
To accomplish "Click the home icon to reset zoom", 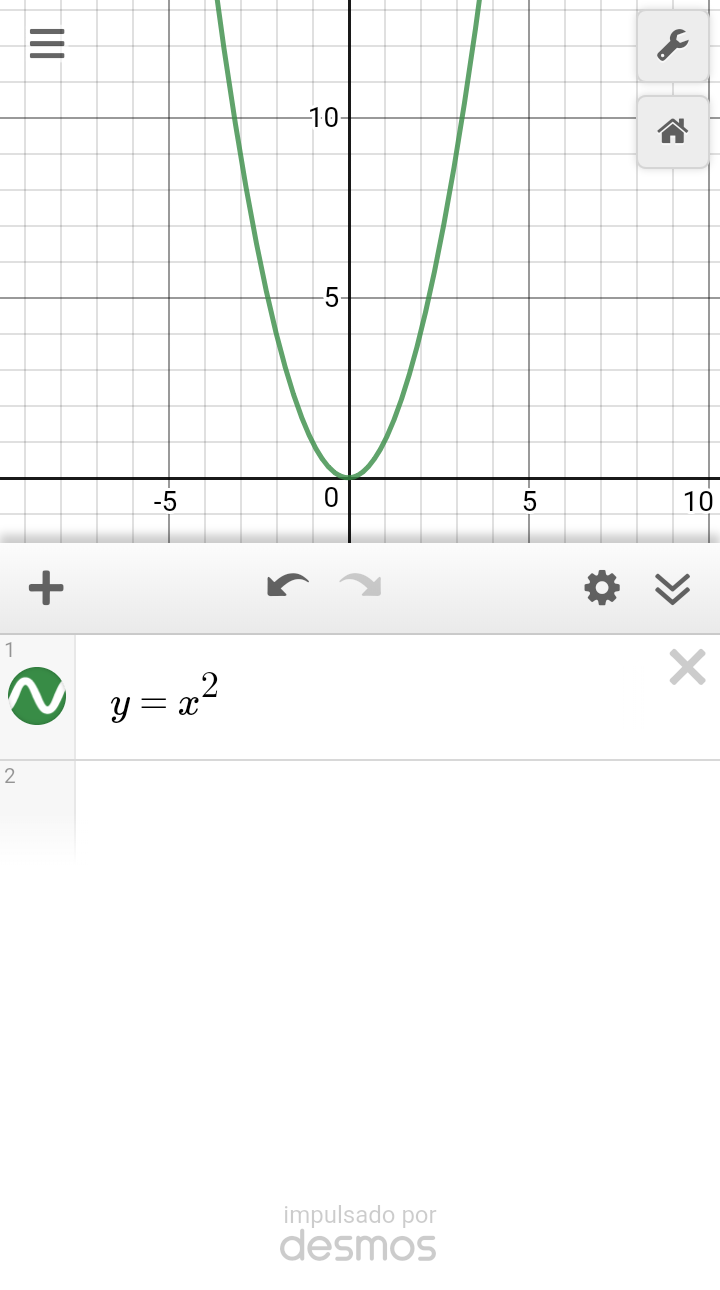I will point(674,130).
